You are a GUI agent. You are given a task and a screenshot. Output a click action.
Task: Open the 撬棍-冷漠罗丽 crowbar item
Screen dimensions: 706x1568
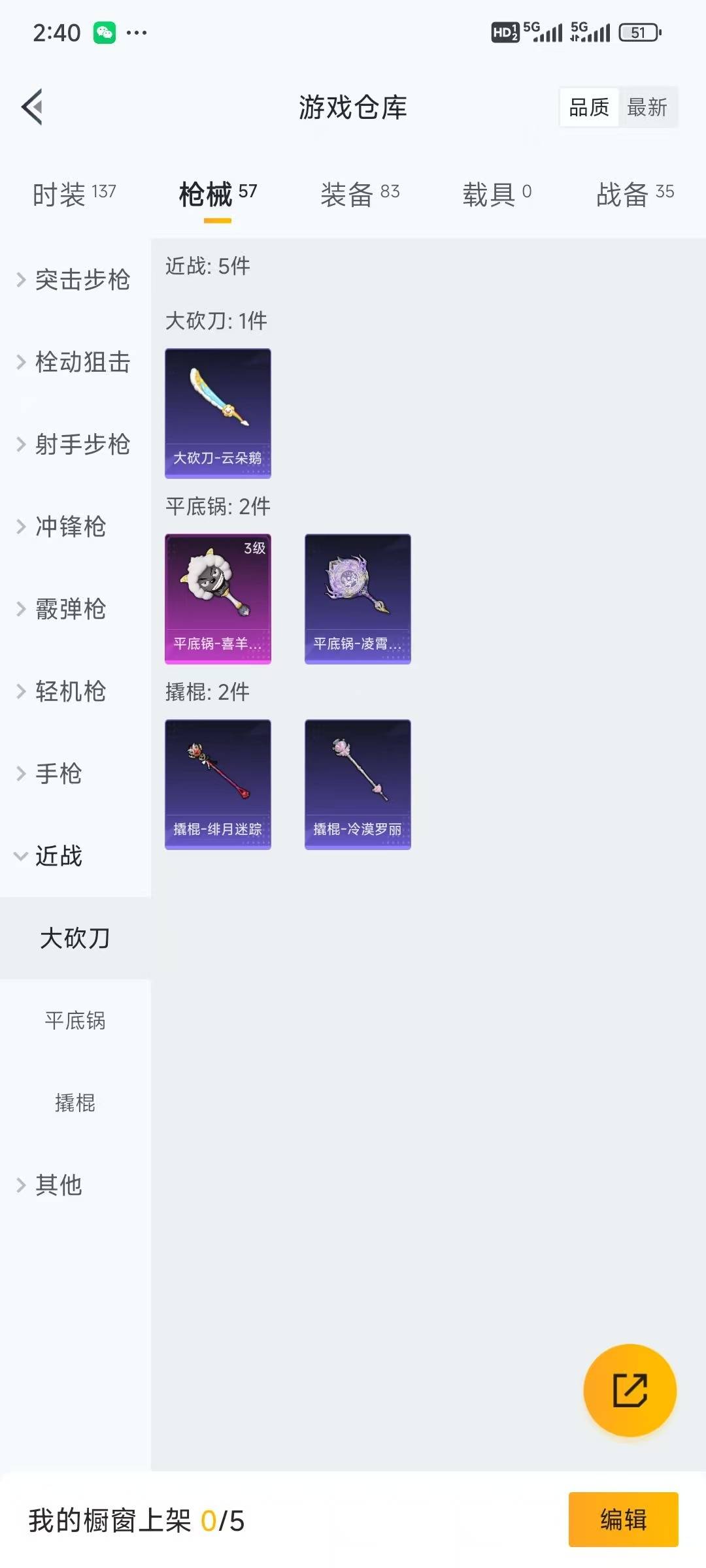click(x=358, y=784)
